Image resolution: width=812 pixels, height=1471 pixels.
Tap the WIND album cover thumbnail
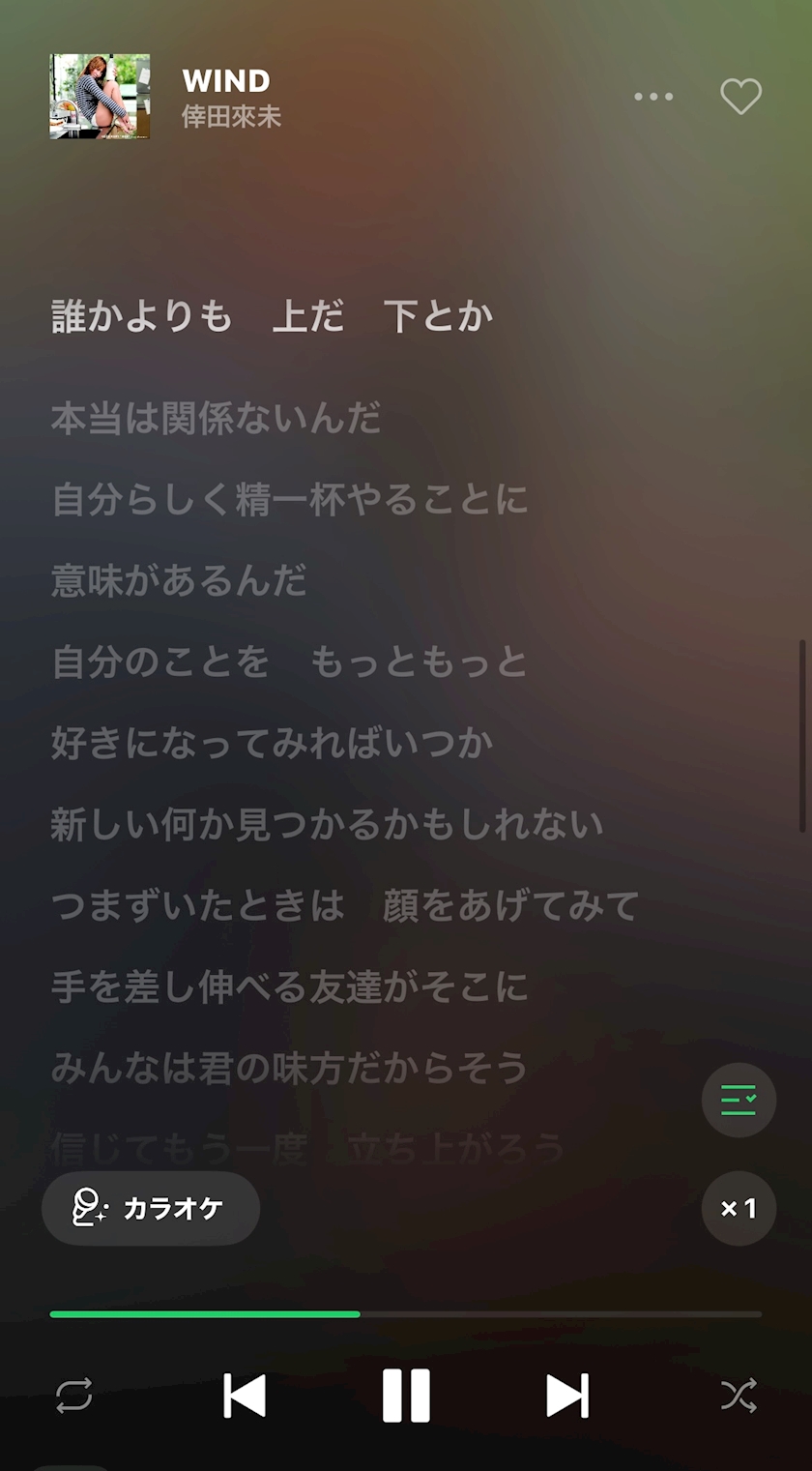pyautogui.click(x=100, y=97)
